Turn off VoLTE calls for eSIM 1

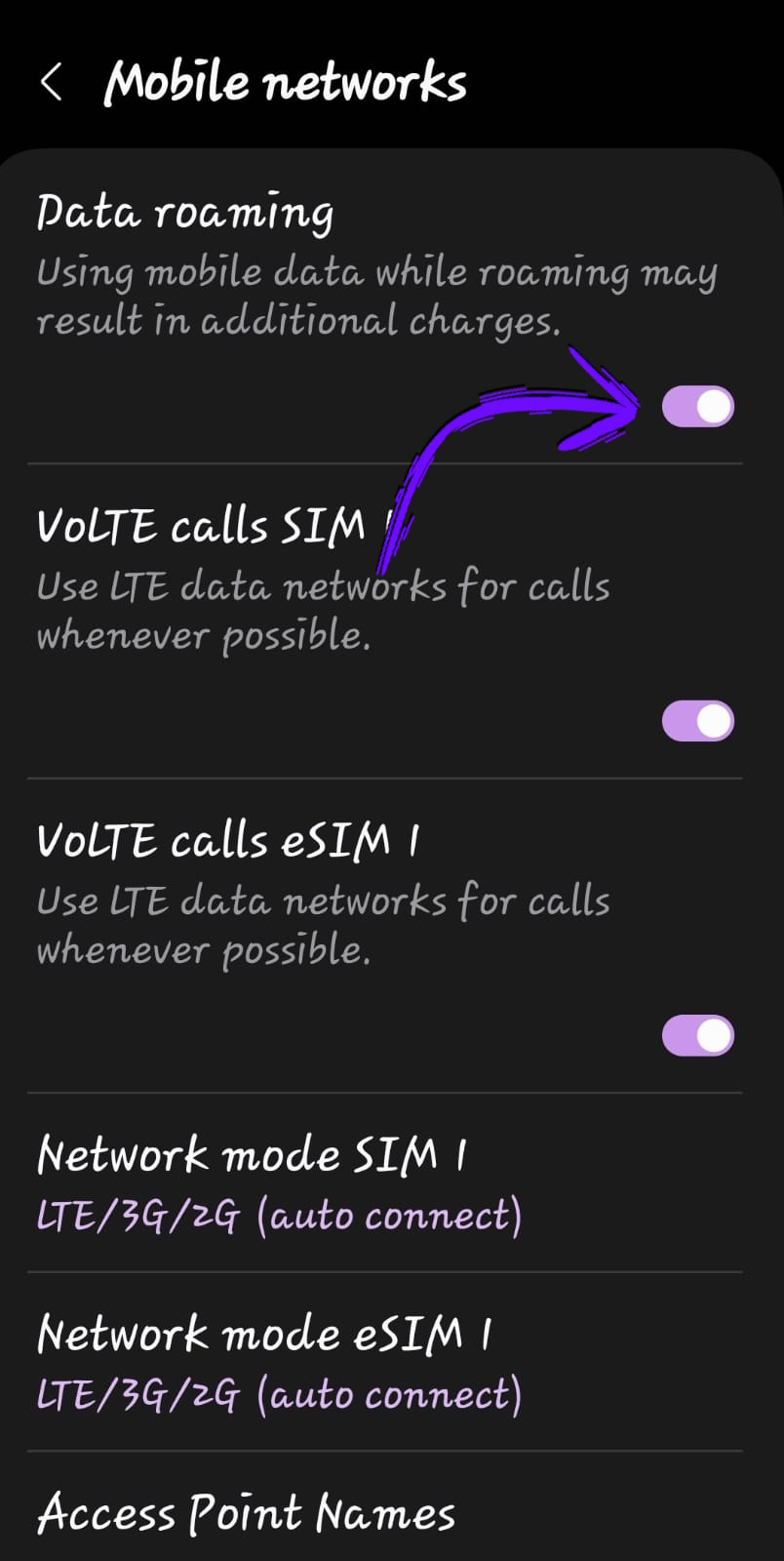point(698,1033)
